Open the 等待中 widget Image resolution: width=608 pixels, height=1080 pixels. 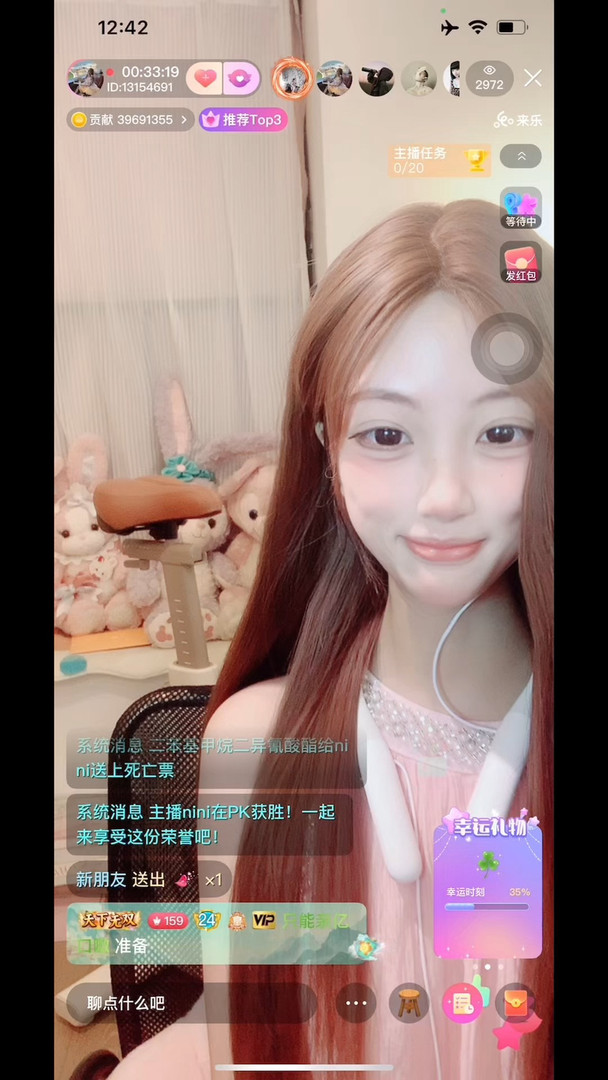(521, 208)
